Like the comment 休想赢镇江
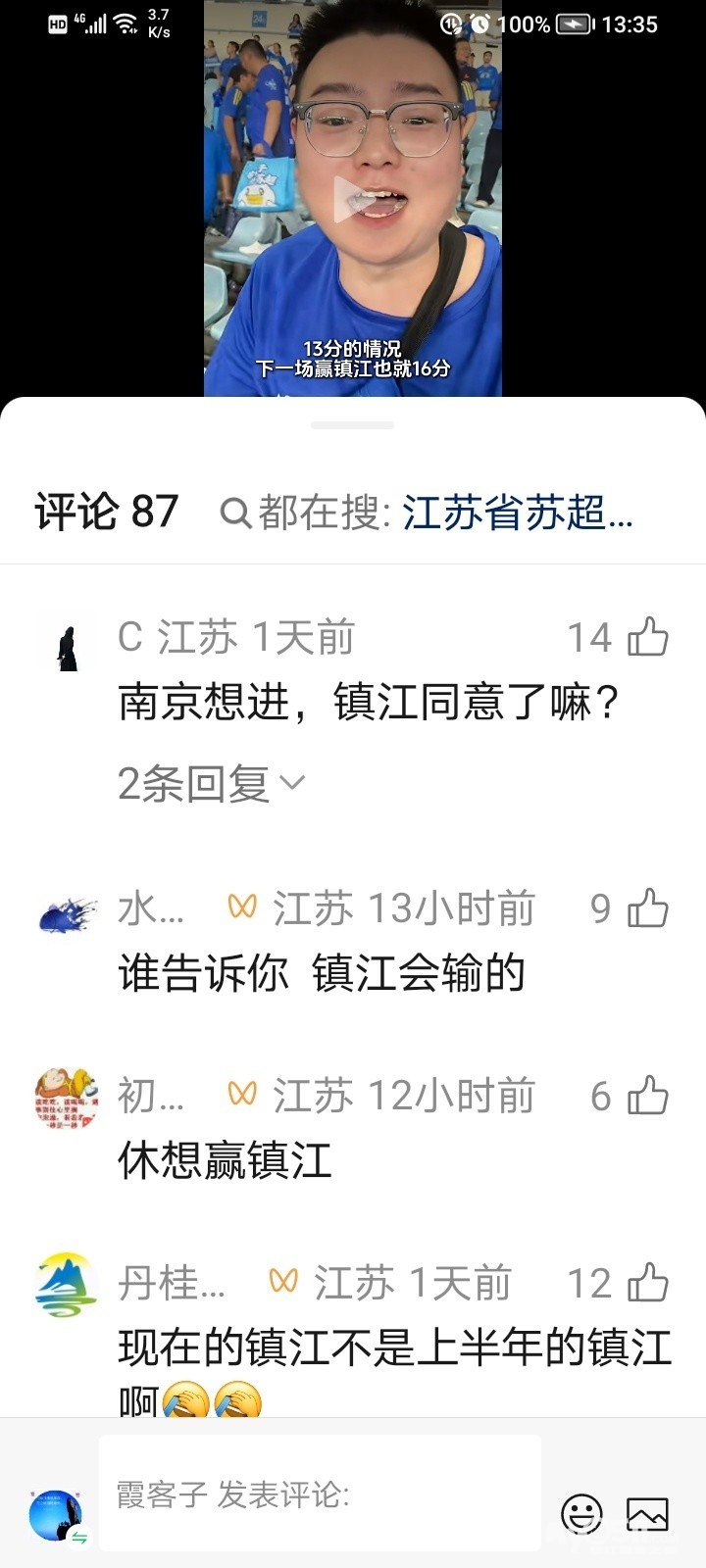 click(x=648, y=1096)
